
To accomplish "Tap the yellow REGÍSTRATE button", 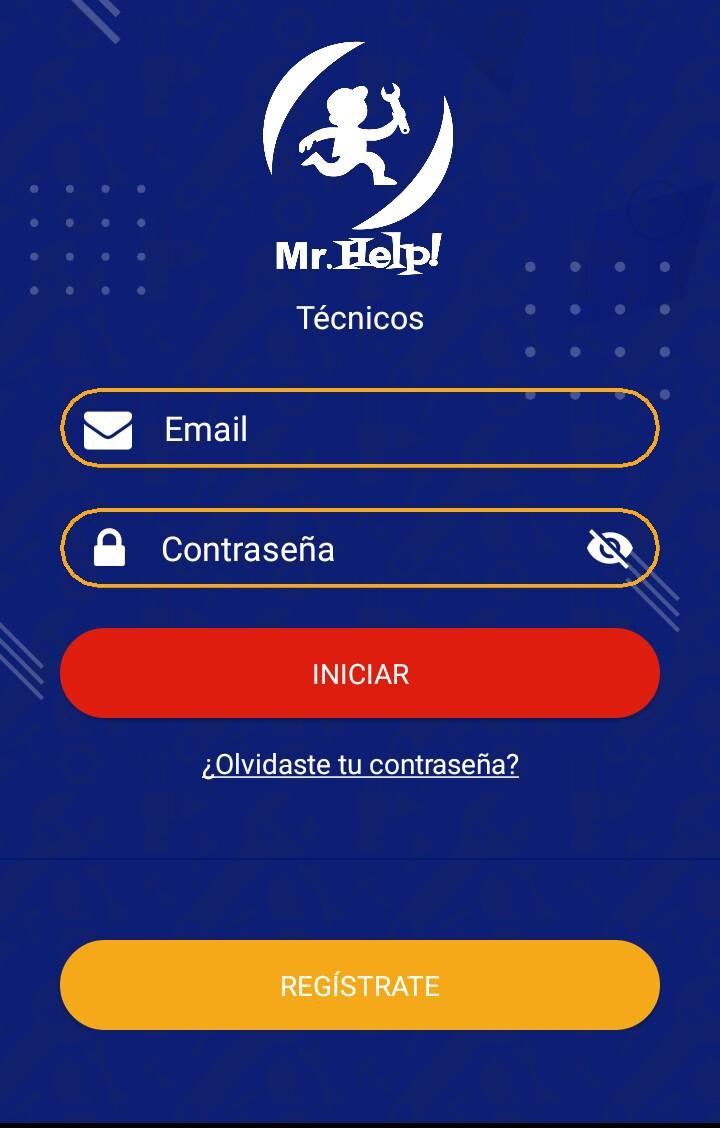I will click(x=359, y=985).
